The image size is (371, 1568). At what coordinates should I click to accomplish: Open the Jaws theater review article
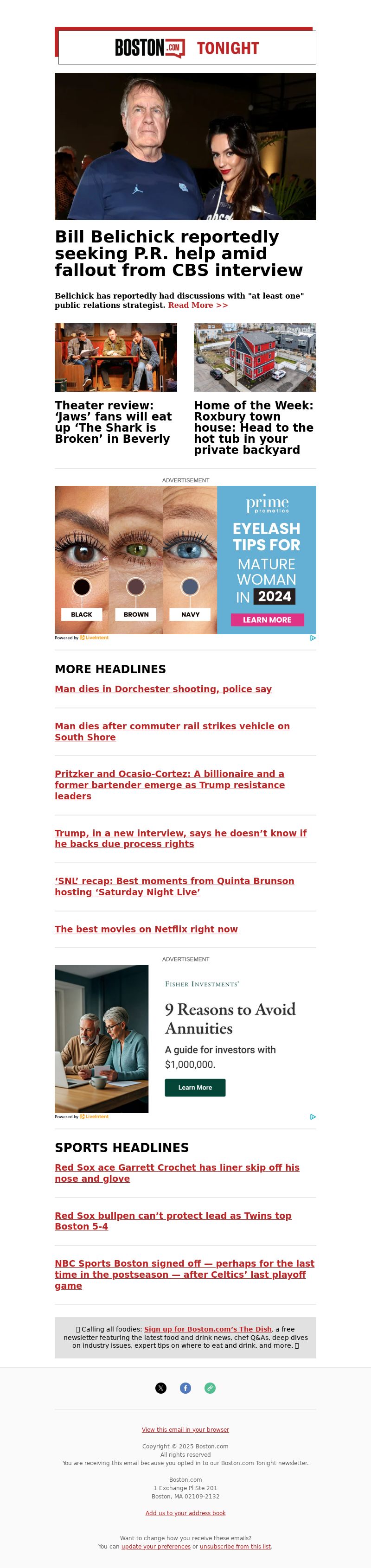click(x=113, y=421)
